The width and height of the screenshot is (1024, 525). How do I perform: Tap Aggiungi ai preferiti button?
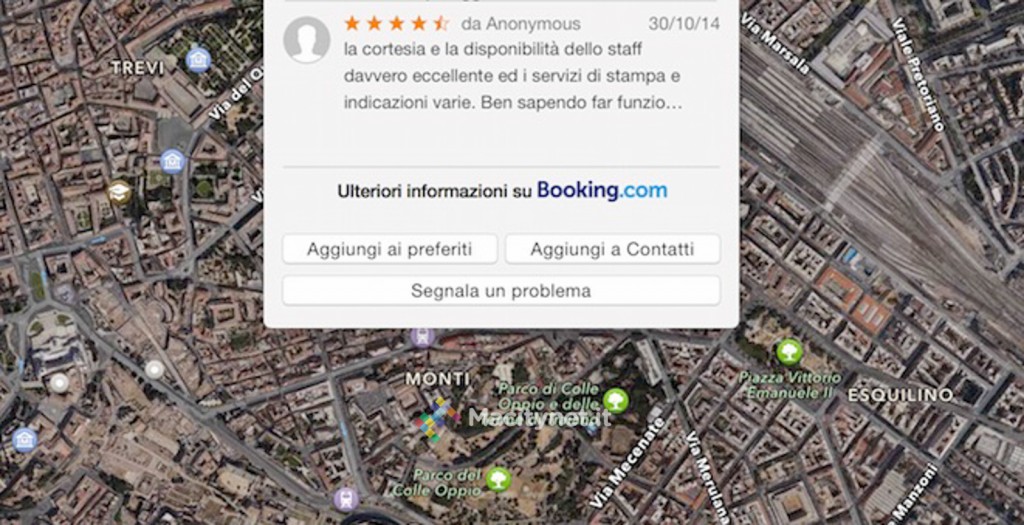click(389, 249)
